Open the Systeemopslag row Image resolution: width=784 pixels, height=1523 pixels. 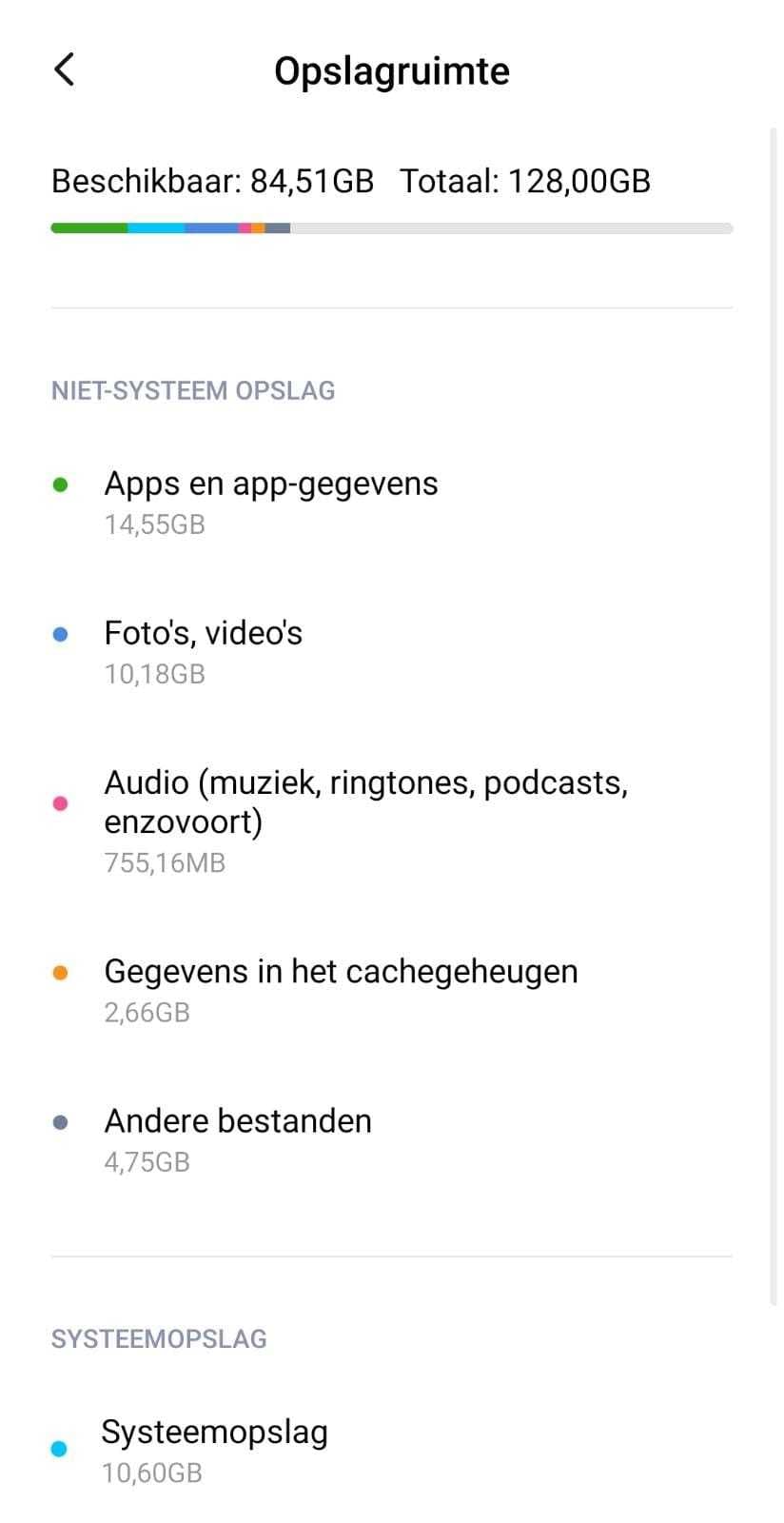(215, 1449)
